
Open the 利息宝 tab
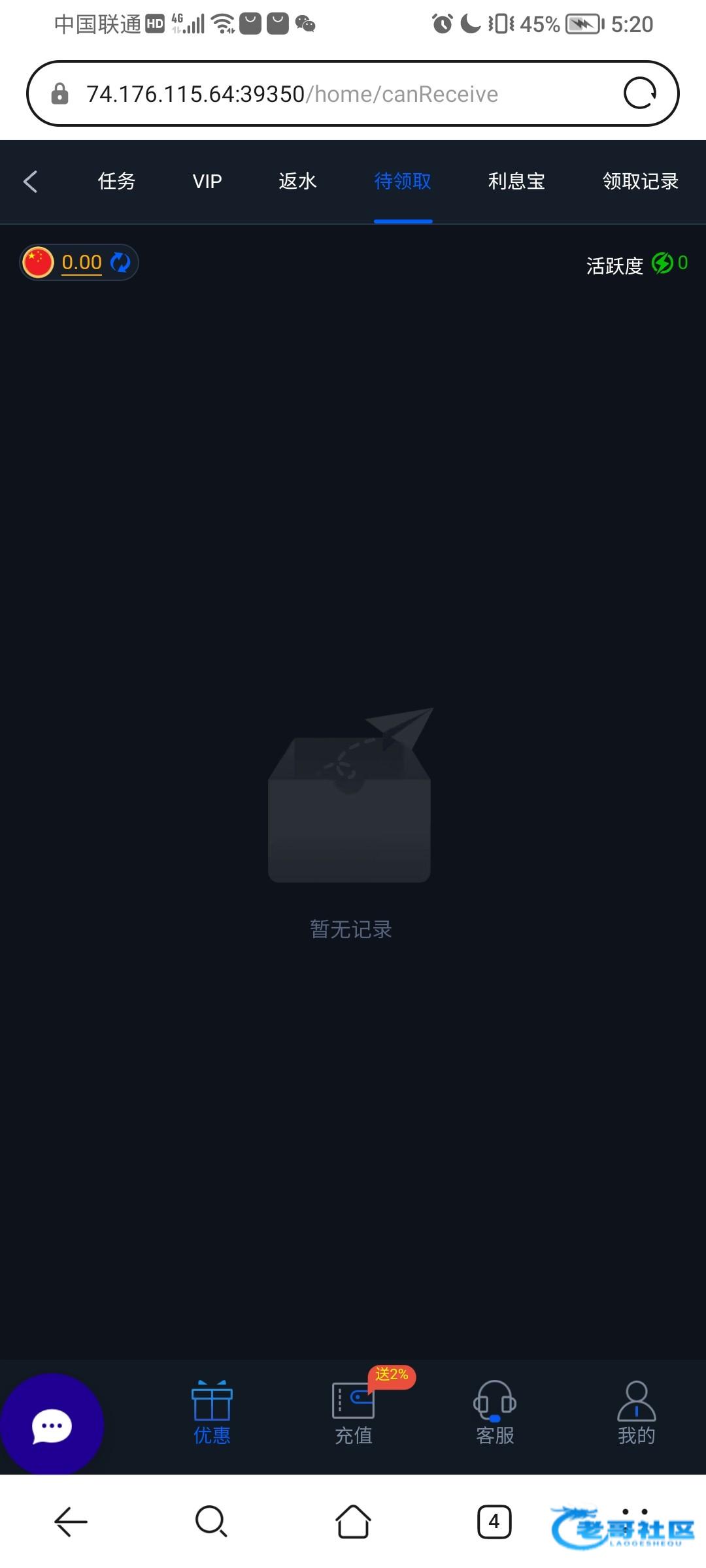pos(516,182)
